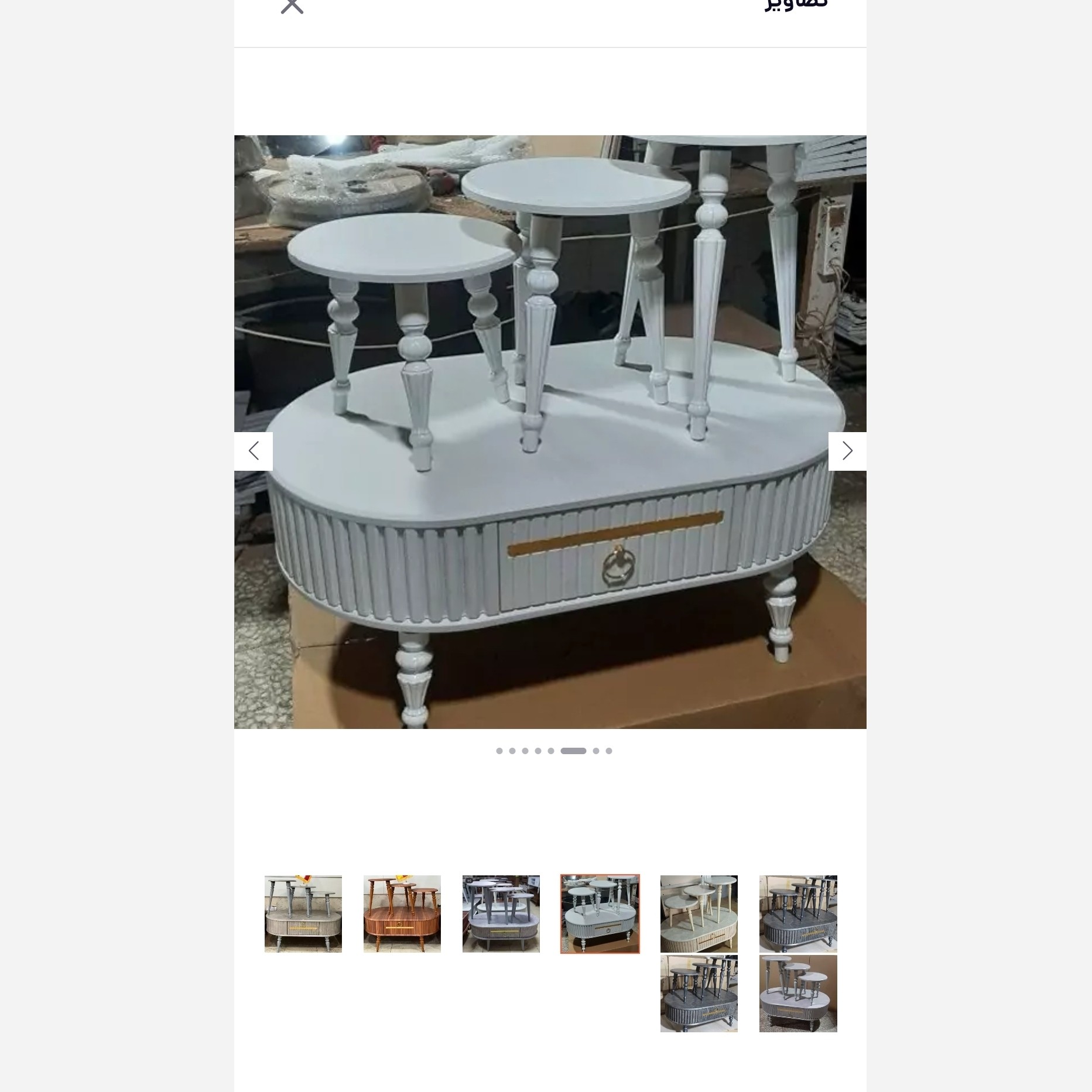
Task: Select the dark table set thumbnail, top row
Action: (798, 913)
